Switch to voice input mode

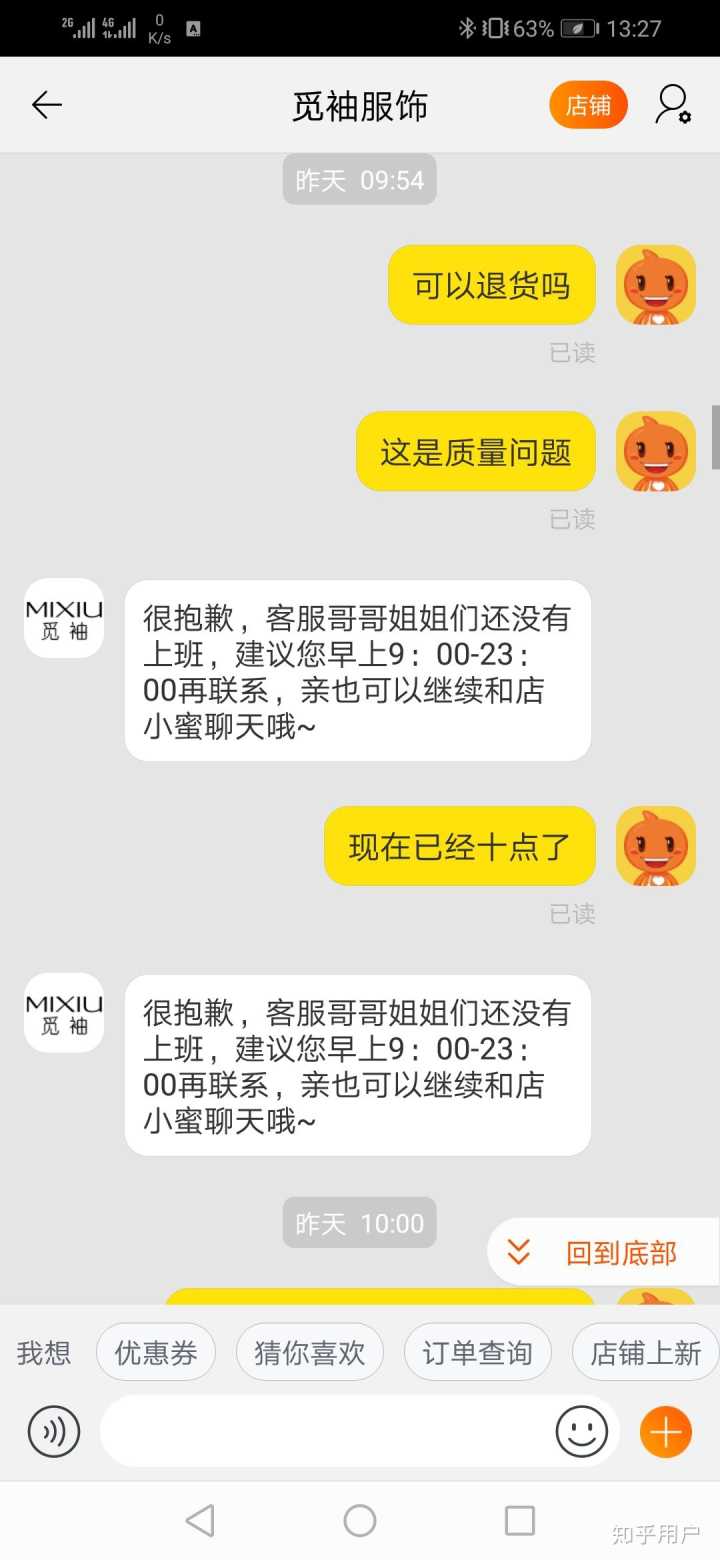[x=54, y=1431]
